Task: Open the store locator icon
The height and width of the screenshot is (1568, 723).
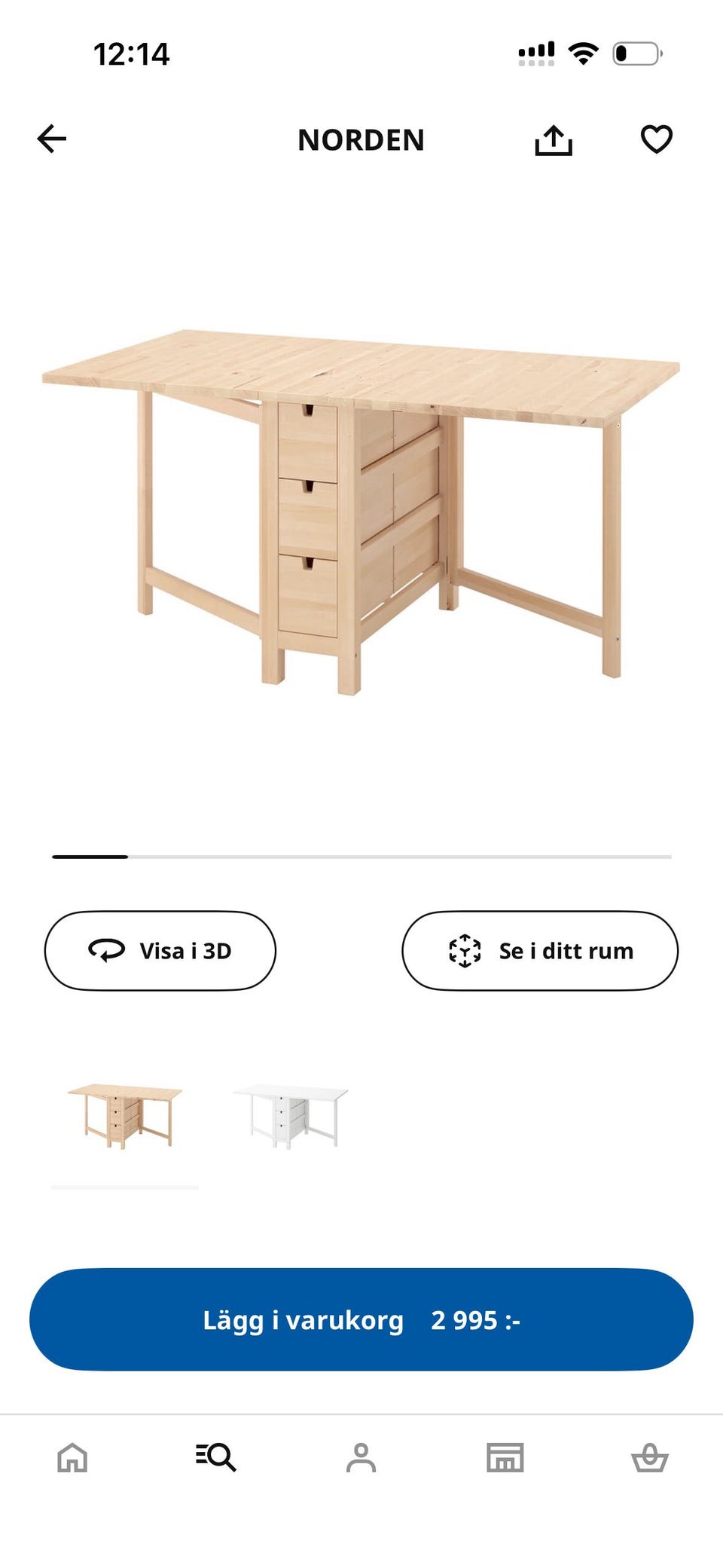Action: tap(505, 1459)
